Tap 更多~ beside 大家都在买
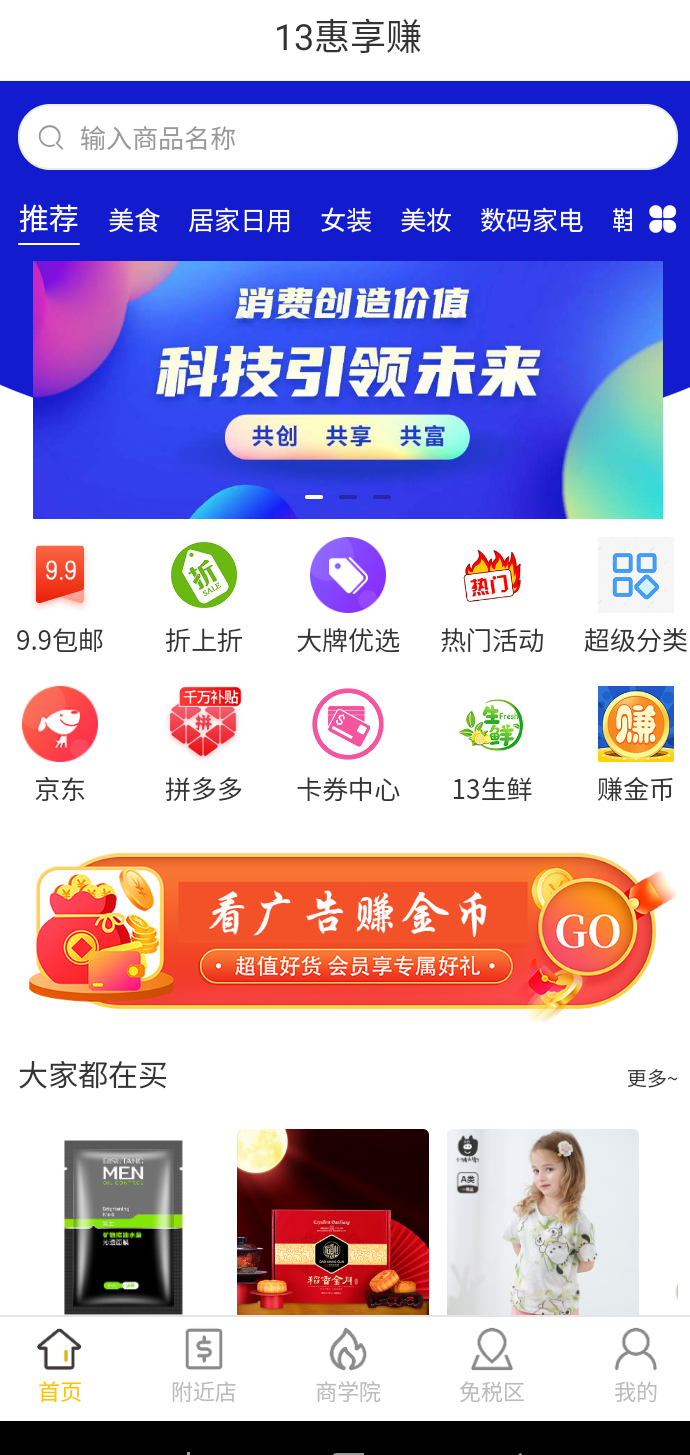This screenshot has height=1455, width=690. click(x=652, y=1078)
